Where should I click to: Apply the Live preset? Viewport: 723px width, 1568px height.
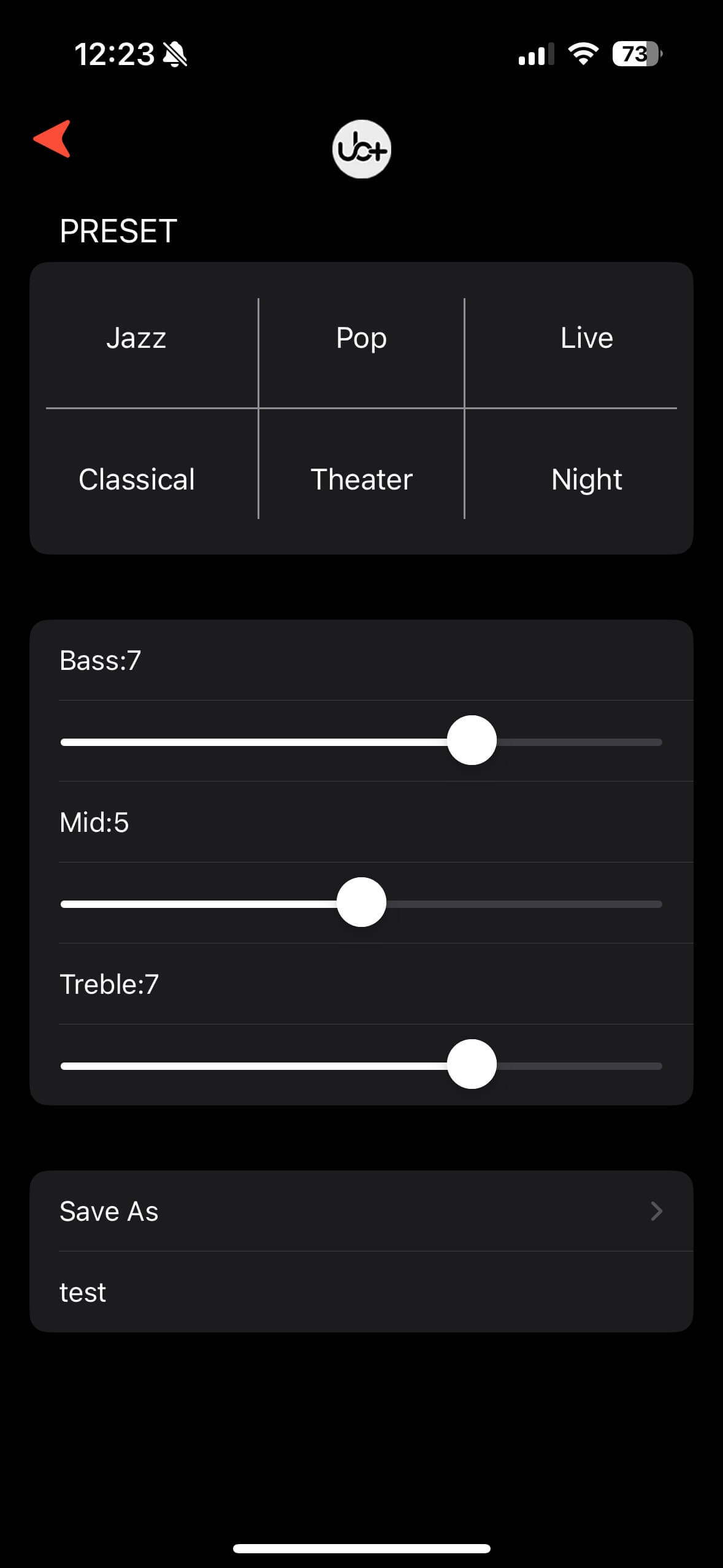click(x=586, y=338)
